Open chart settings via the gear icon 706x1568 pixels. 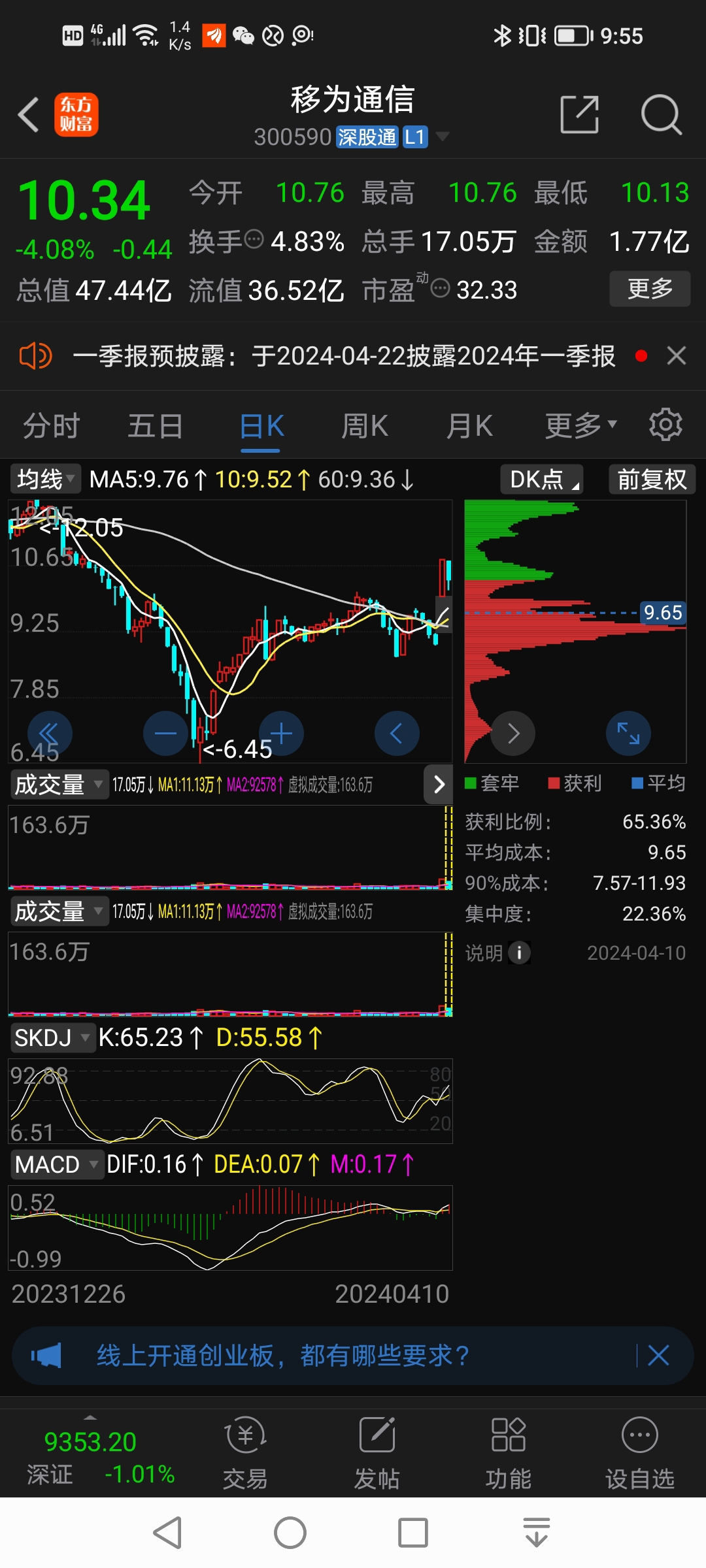pos(665,424)
